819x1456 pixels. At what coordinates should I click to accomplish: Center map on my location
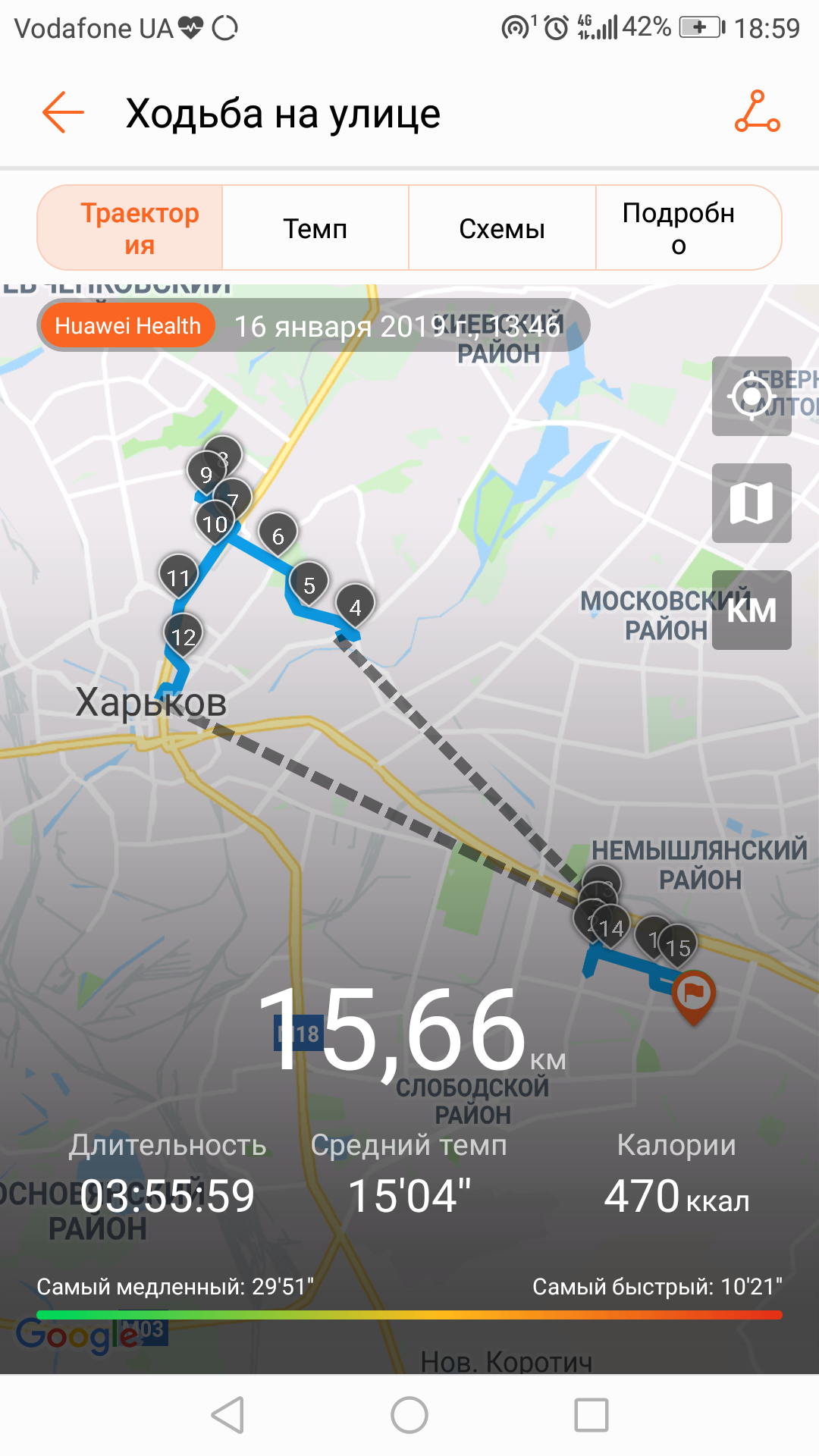tap(752, 396)
